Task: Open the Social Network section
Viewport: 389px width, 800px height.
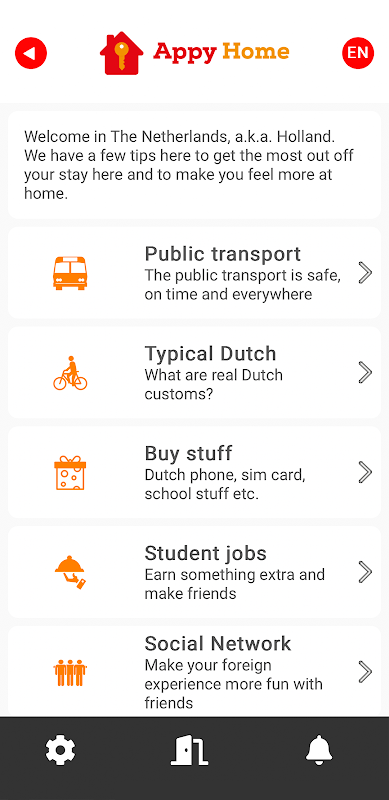Action: click(194, 671)
